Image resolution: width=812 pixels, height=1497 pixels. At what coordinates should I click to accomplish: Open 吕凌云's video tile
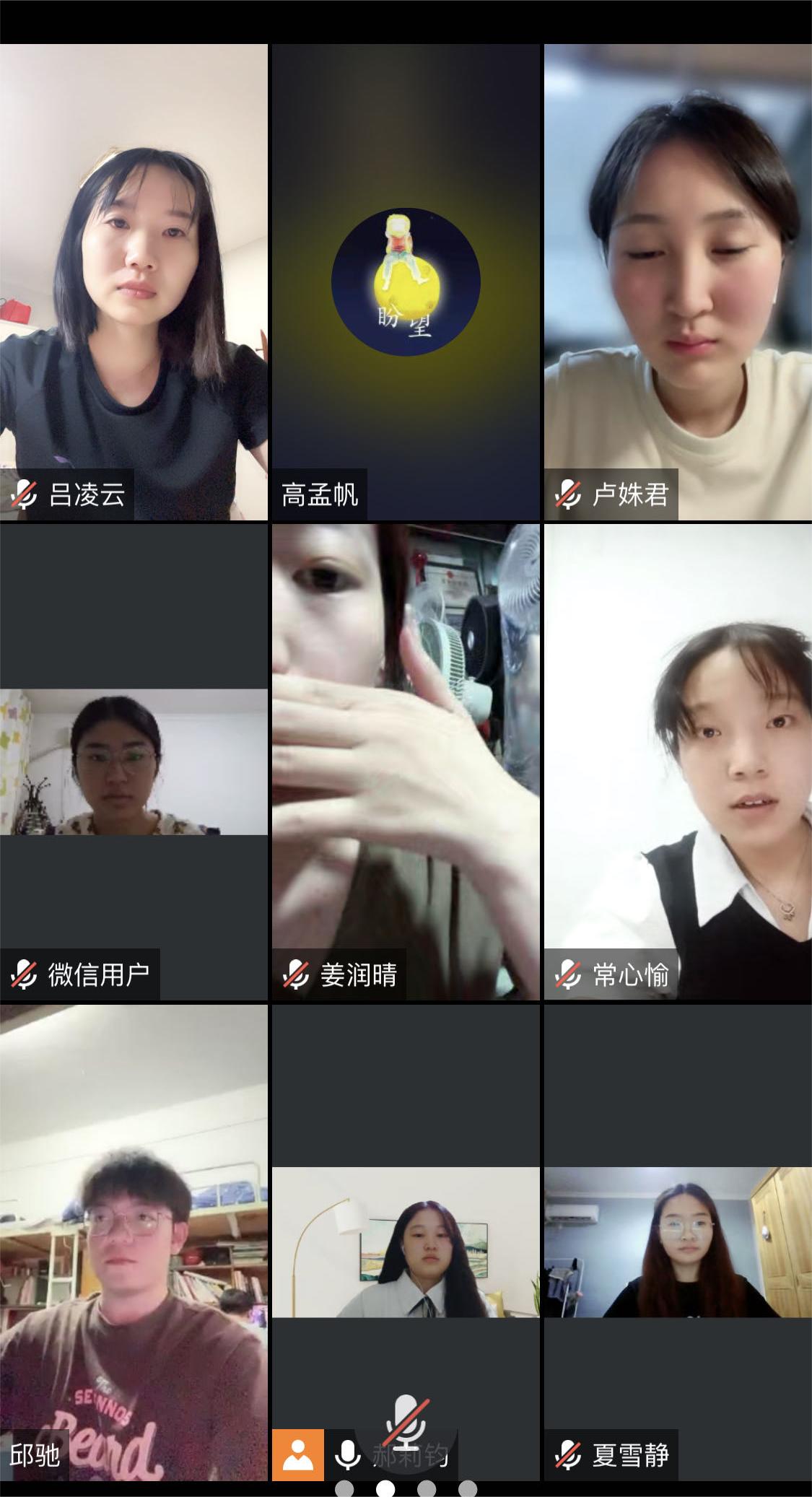[134, 281]
